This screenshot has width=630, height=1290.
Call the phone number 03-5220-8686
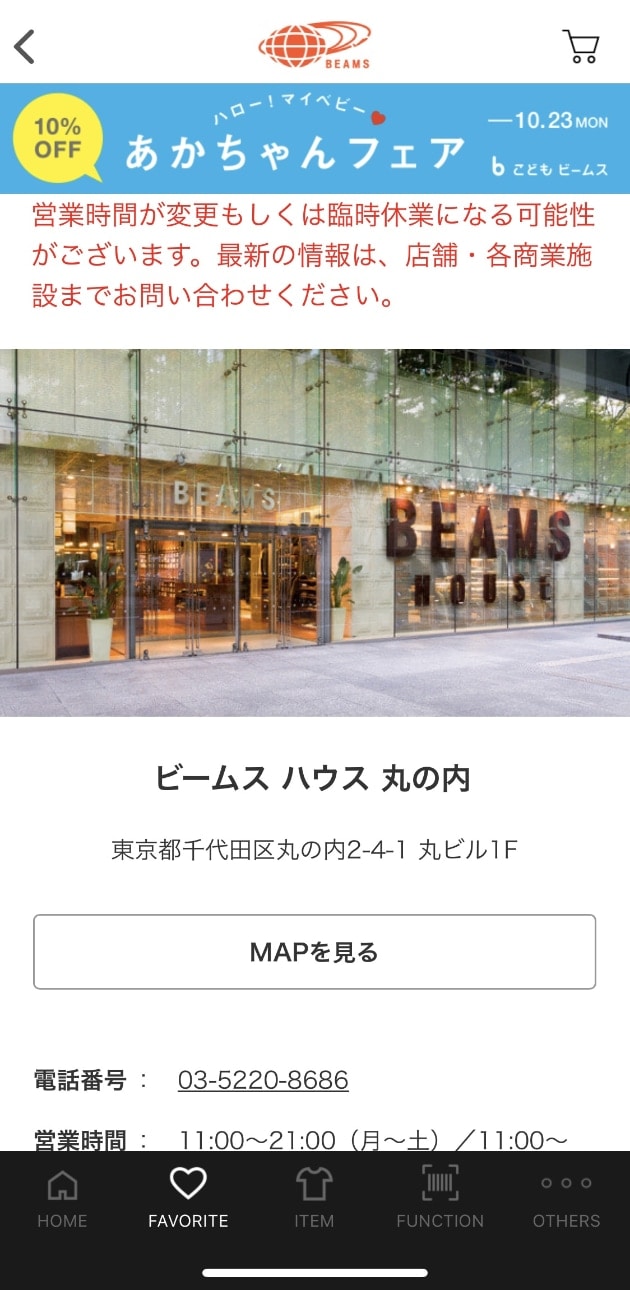[263, 1080]
